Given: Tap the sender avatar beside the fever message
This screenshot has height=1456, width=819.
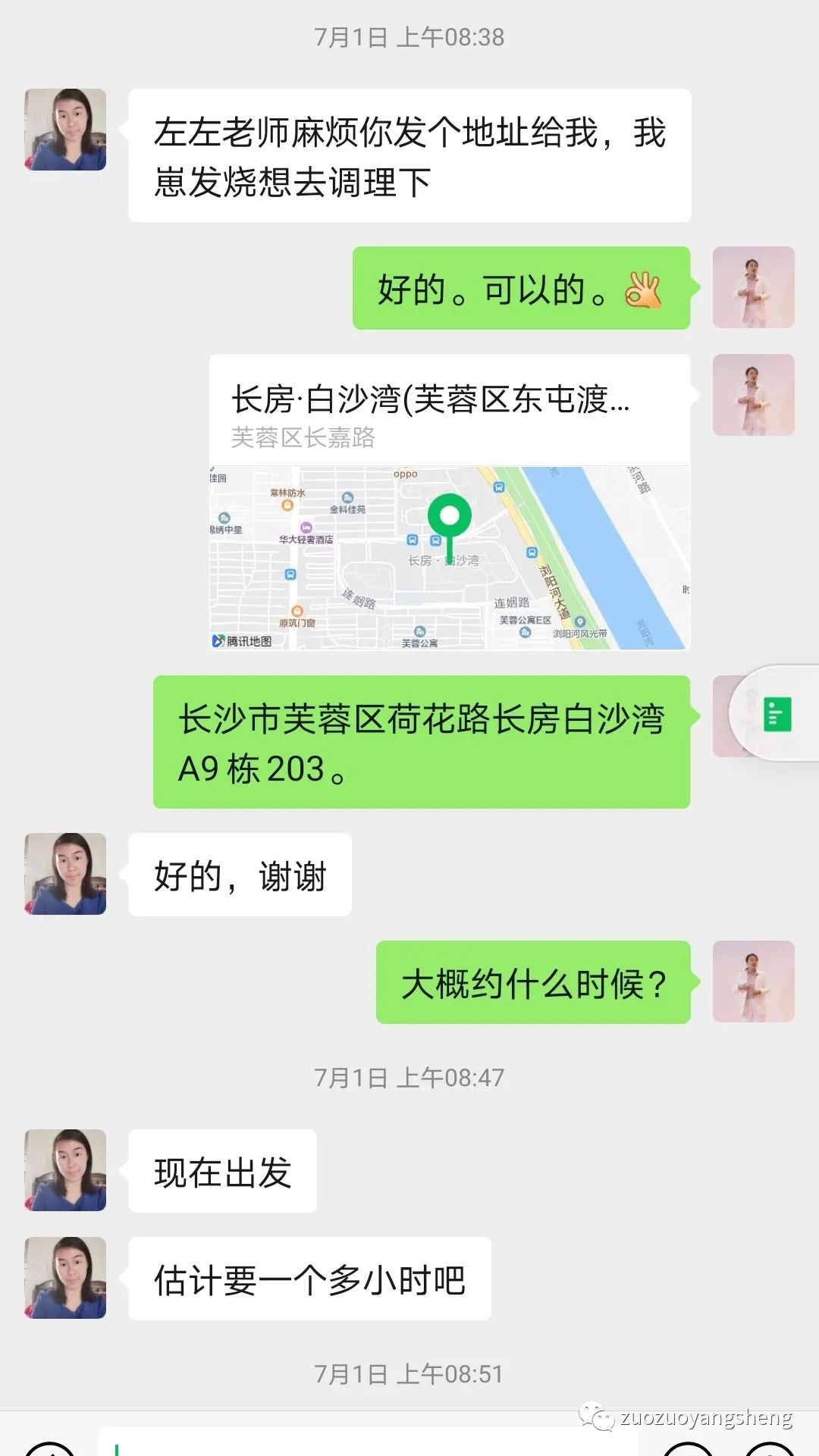Looking at the screenshot, I should [x=64, y=129].
